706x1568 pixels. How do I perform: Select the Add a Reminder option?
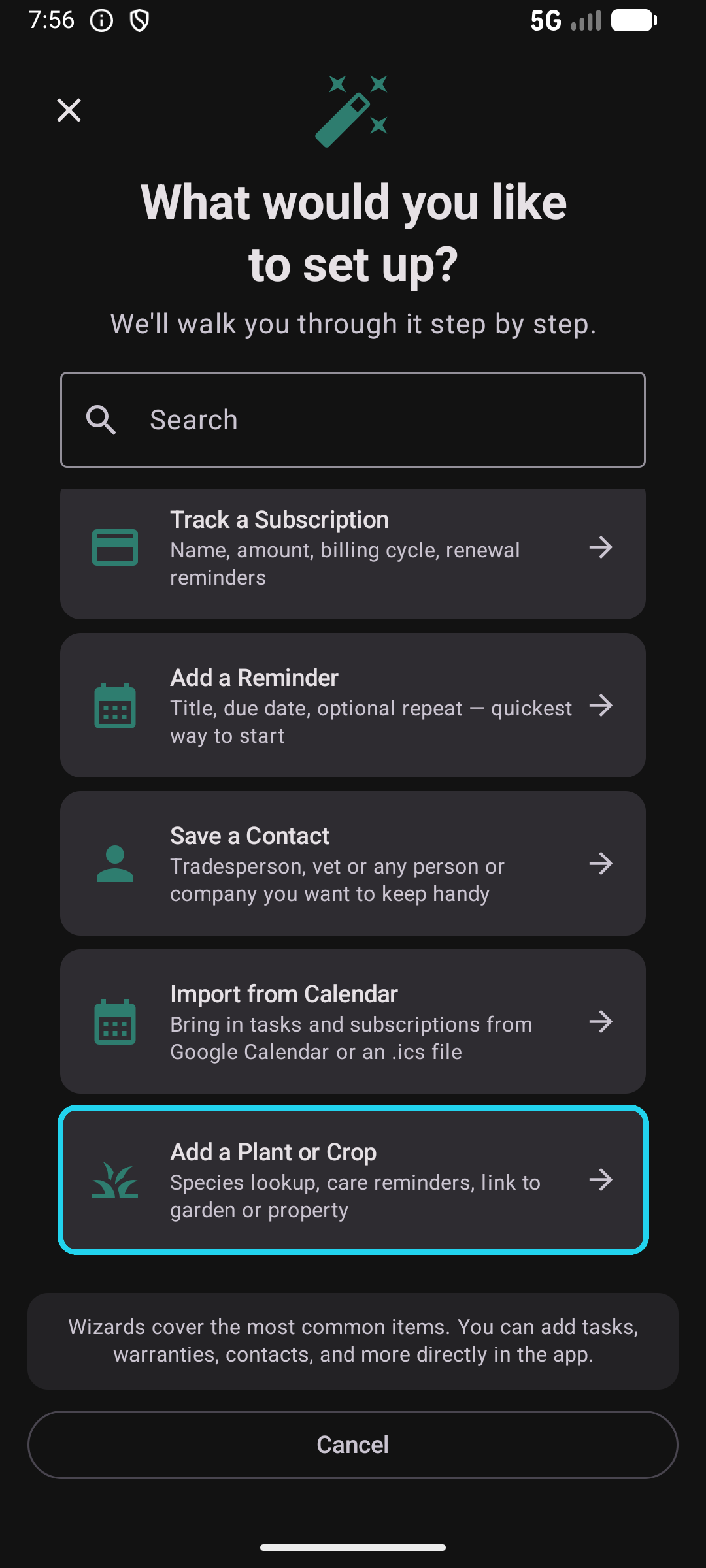click(x=353, y=706)
